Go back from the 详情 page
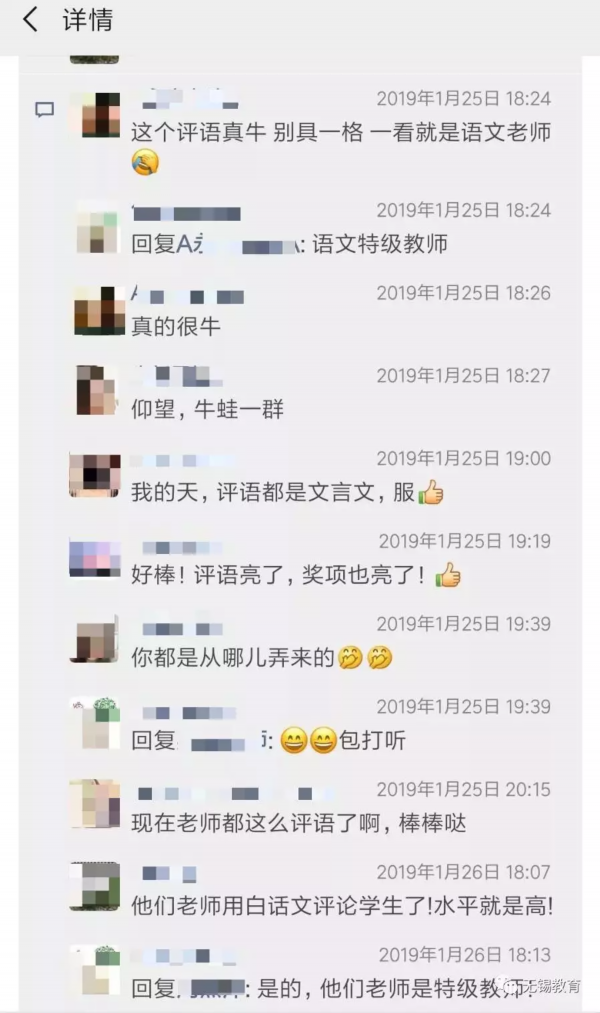This screenshot has width=600, height=1013. (31, 19)
